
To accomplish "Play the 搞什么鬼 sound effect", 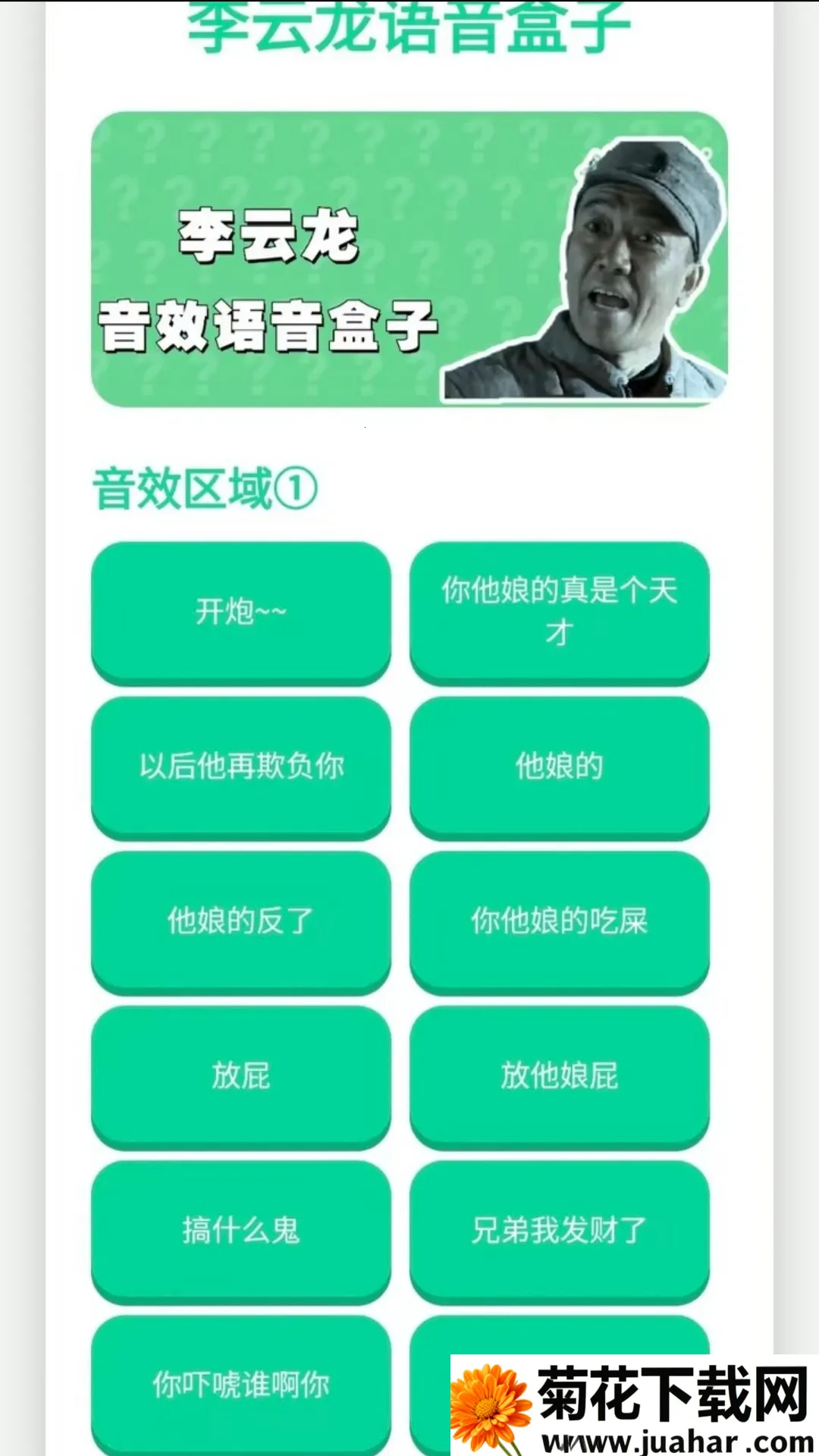I will pos(241,1230).
